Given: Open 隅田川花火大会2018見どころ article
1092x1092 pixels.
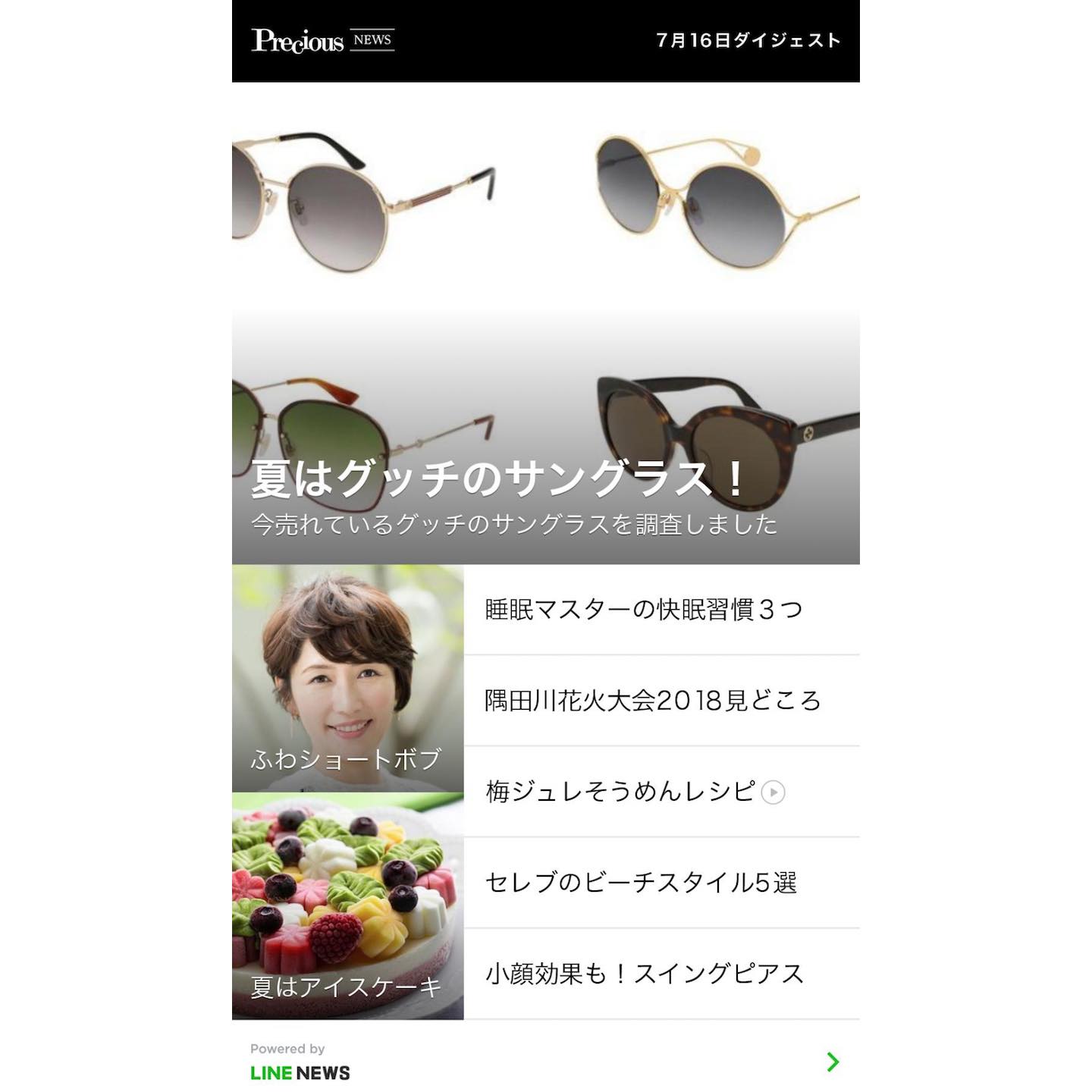Looking at the screenshot, I should tap(652, 701).
